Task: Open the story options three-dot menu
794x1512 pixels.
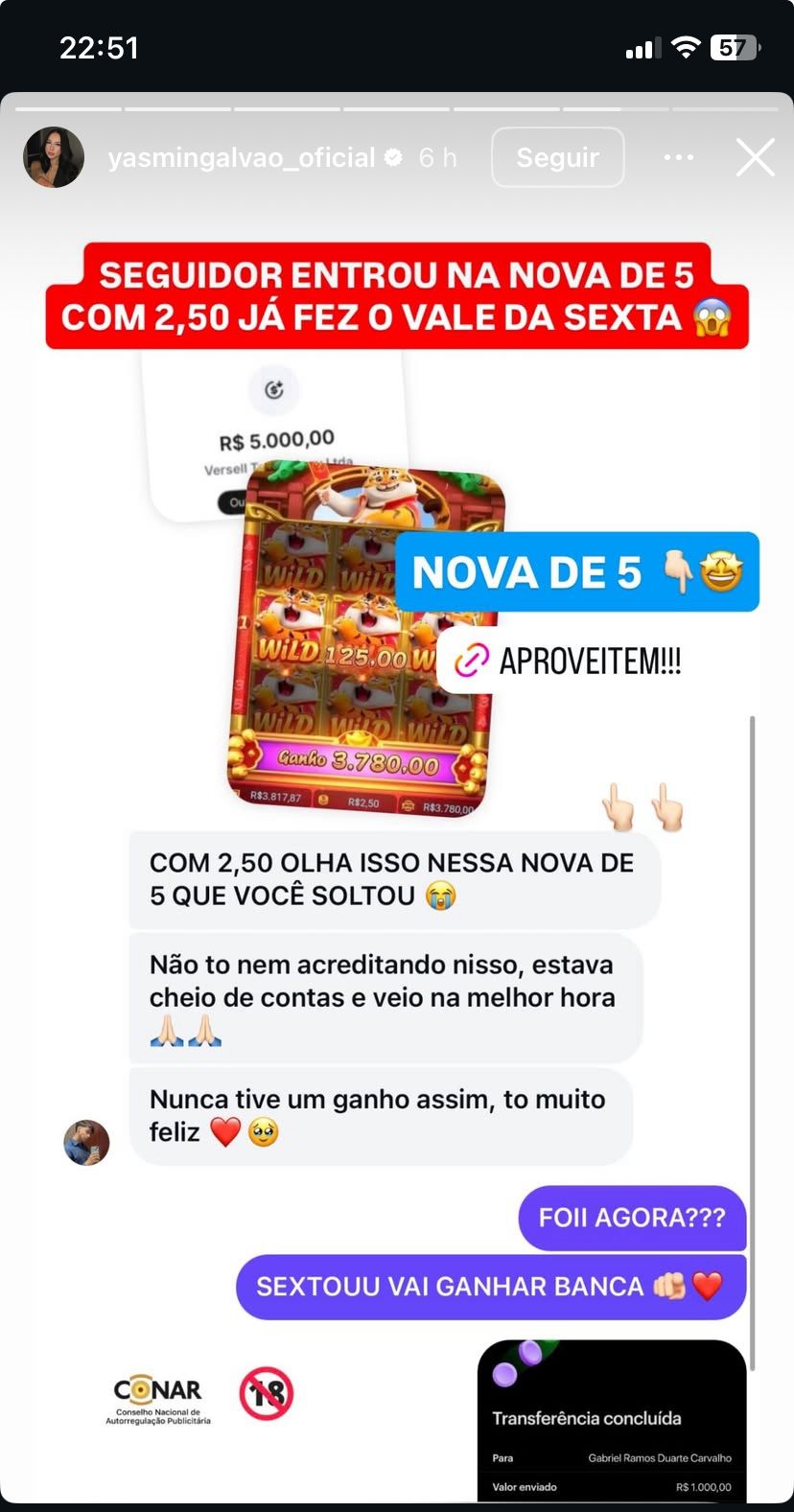Action: pyautogui.click(x=678, y=157)
